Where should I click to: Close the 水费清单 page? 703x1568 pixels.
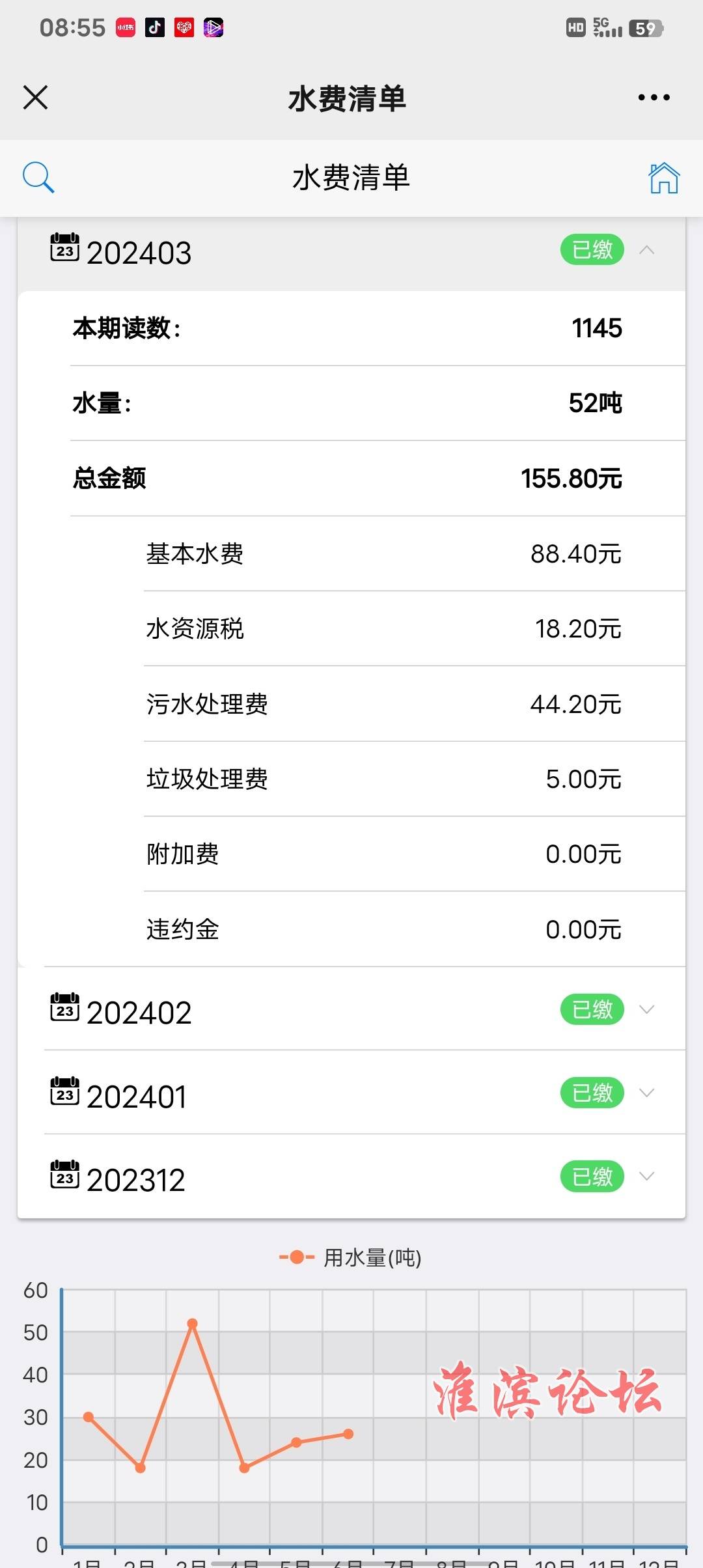(x=36, y=98)
